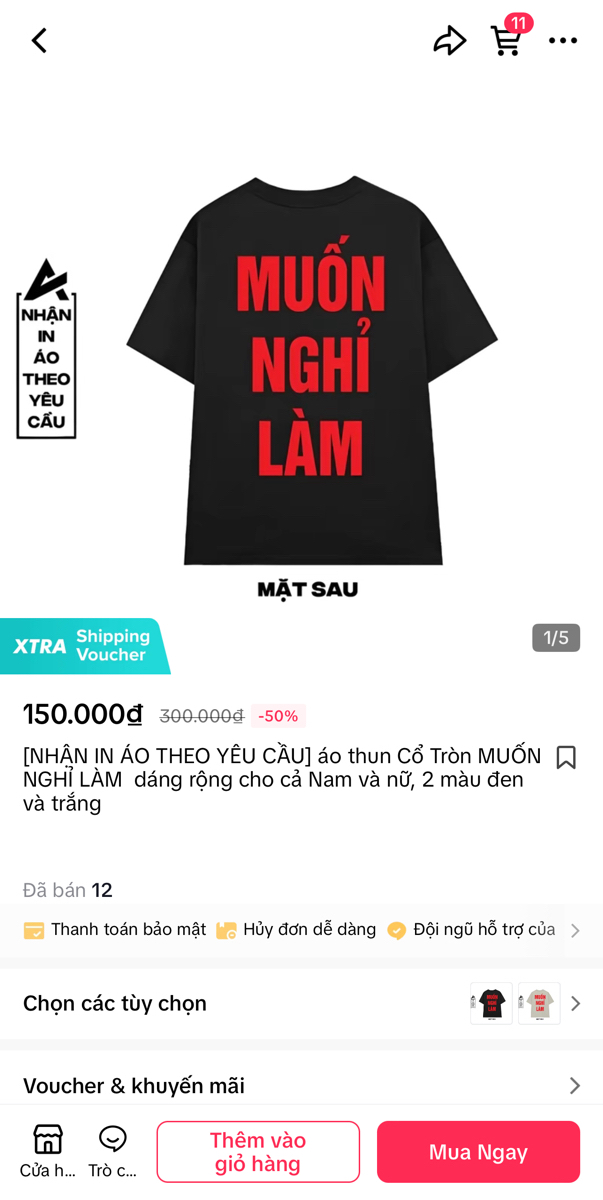Visit the Cửa hàng shop page
This screenshot has width=603, height=1200.
[x=48, y=1151]
